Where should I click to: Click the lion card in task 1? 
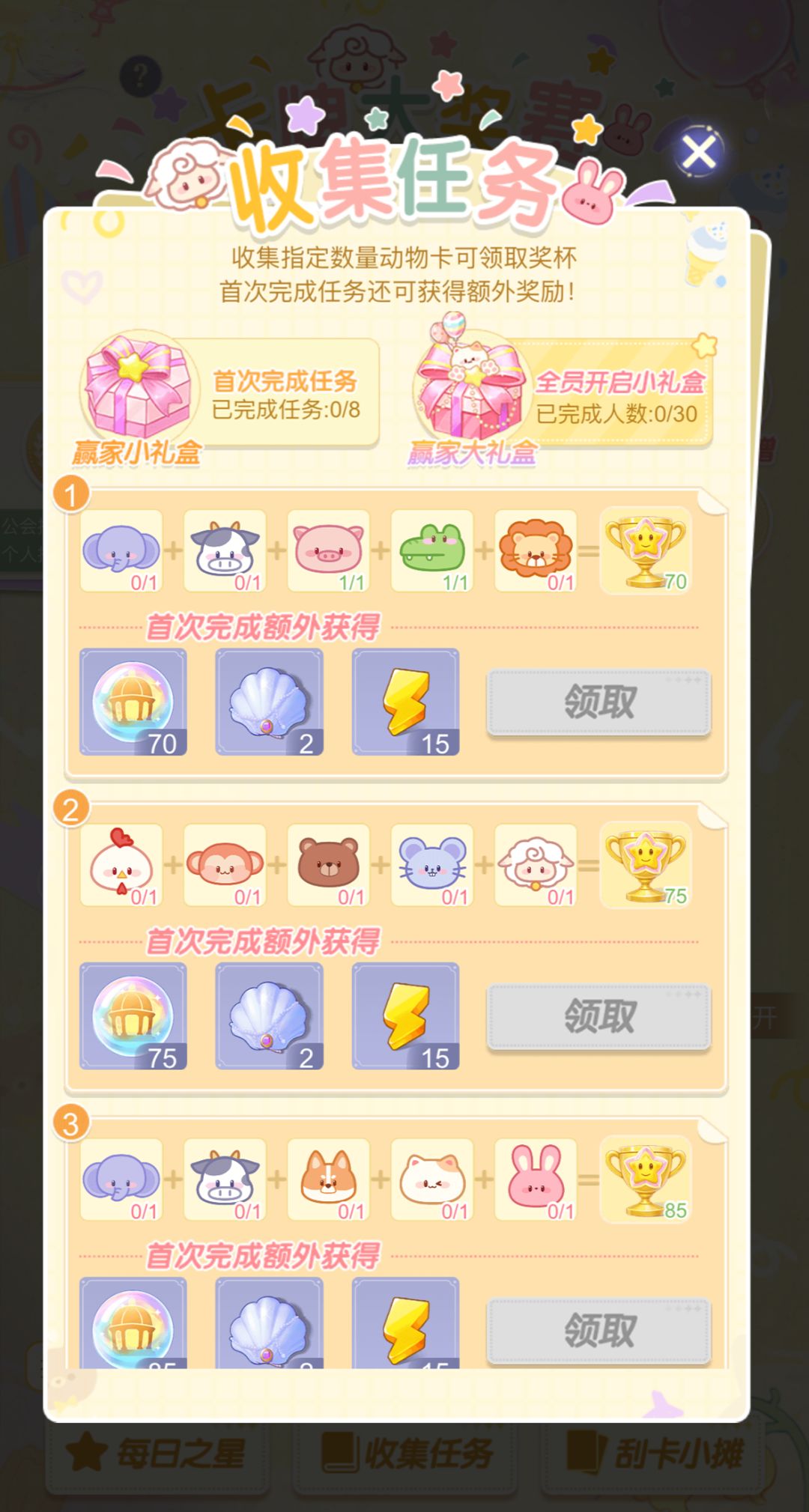point(536,552)
